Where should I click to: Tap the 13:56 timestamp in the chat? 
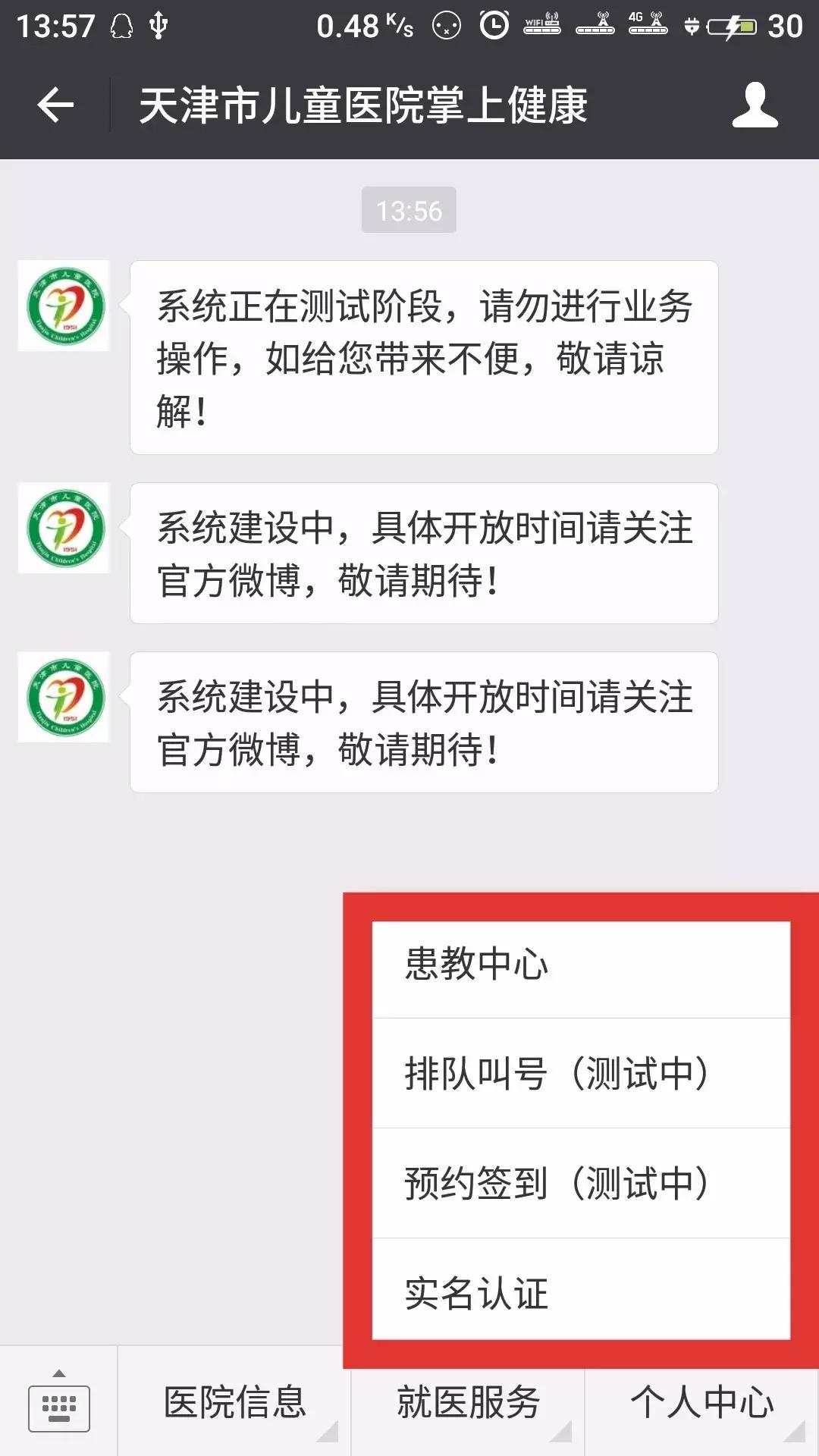click(x=409, y=212)
